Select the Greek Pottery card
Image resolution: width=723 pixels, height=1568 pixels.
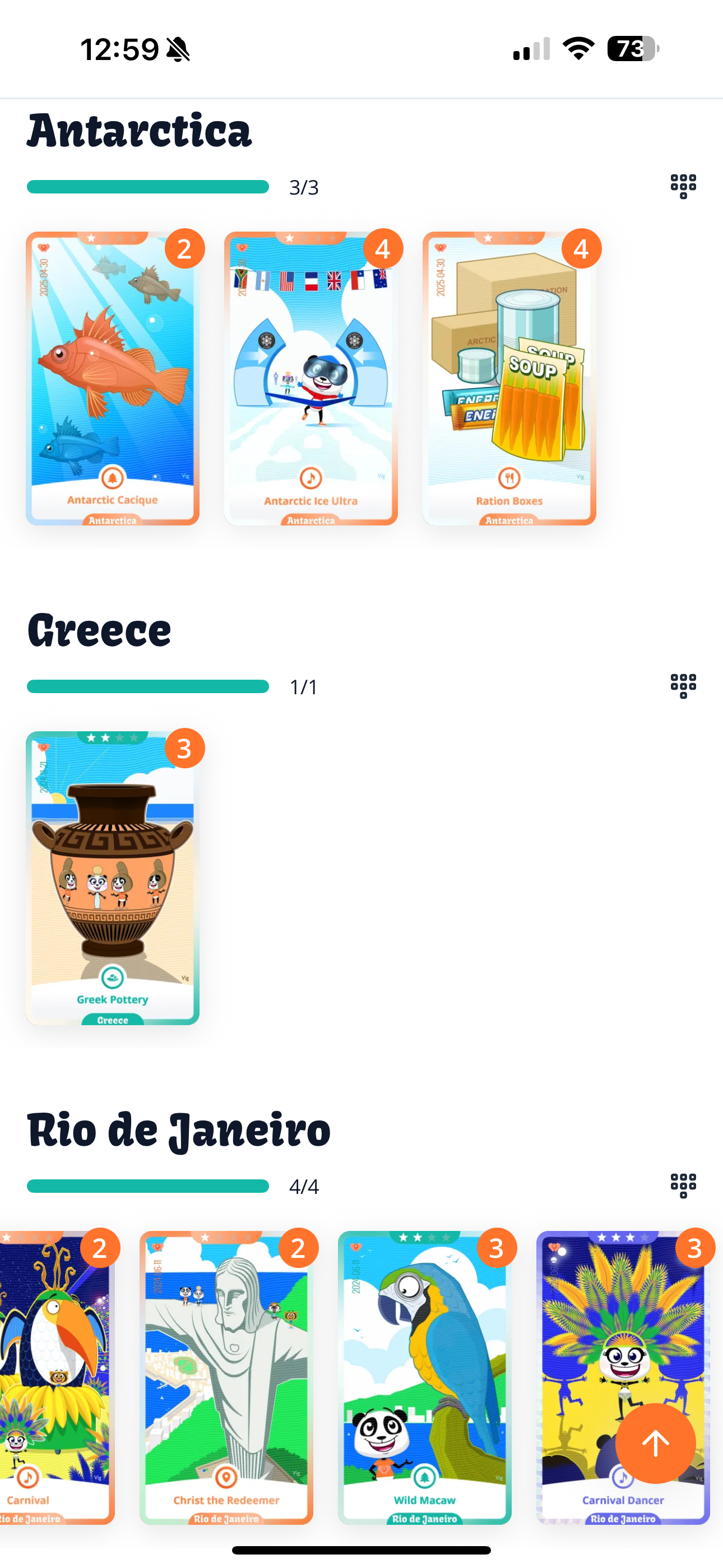click(113, 878)
